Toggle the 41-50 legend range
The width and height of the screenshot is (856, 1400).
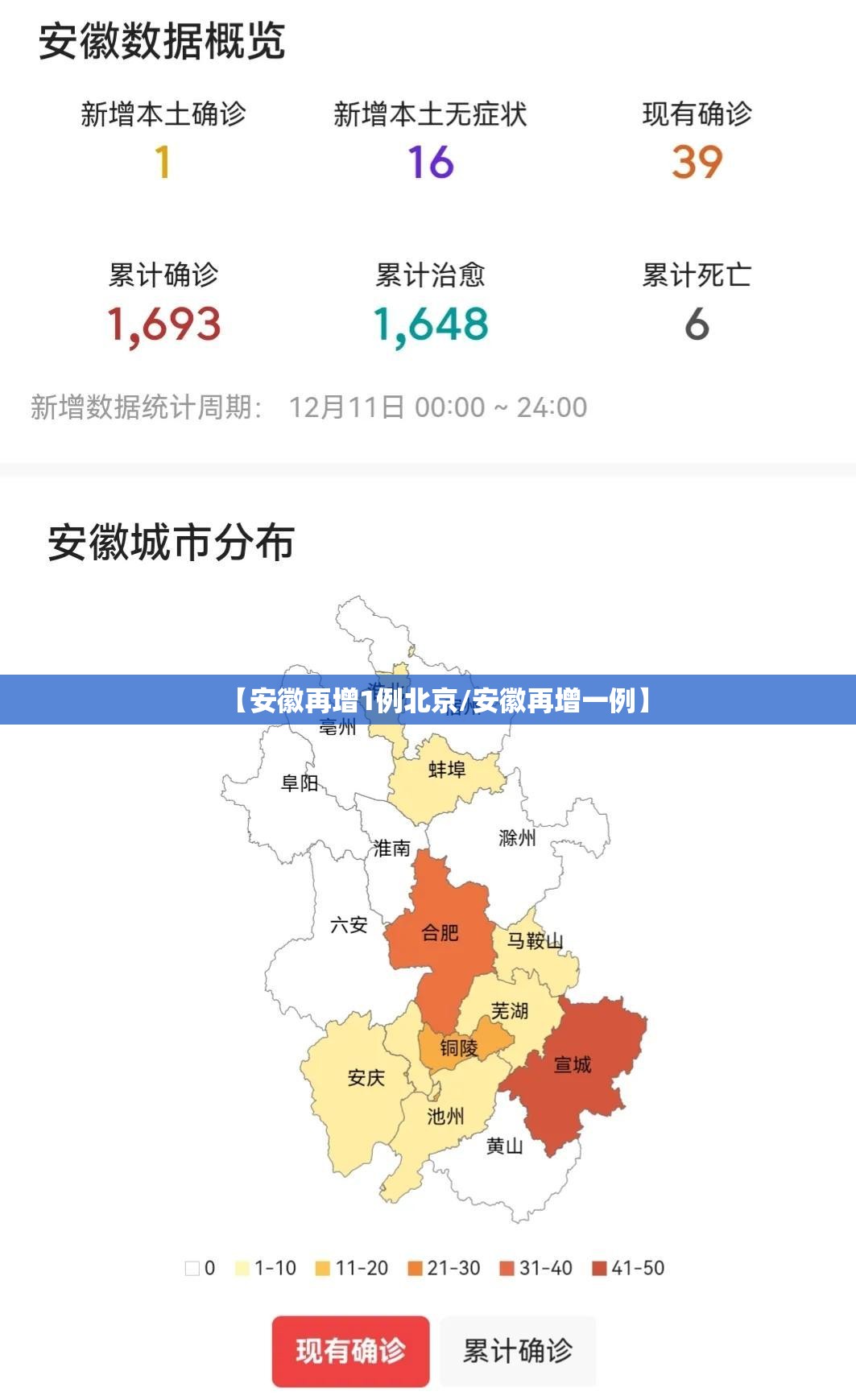tap(628, 1268)
